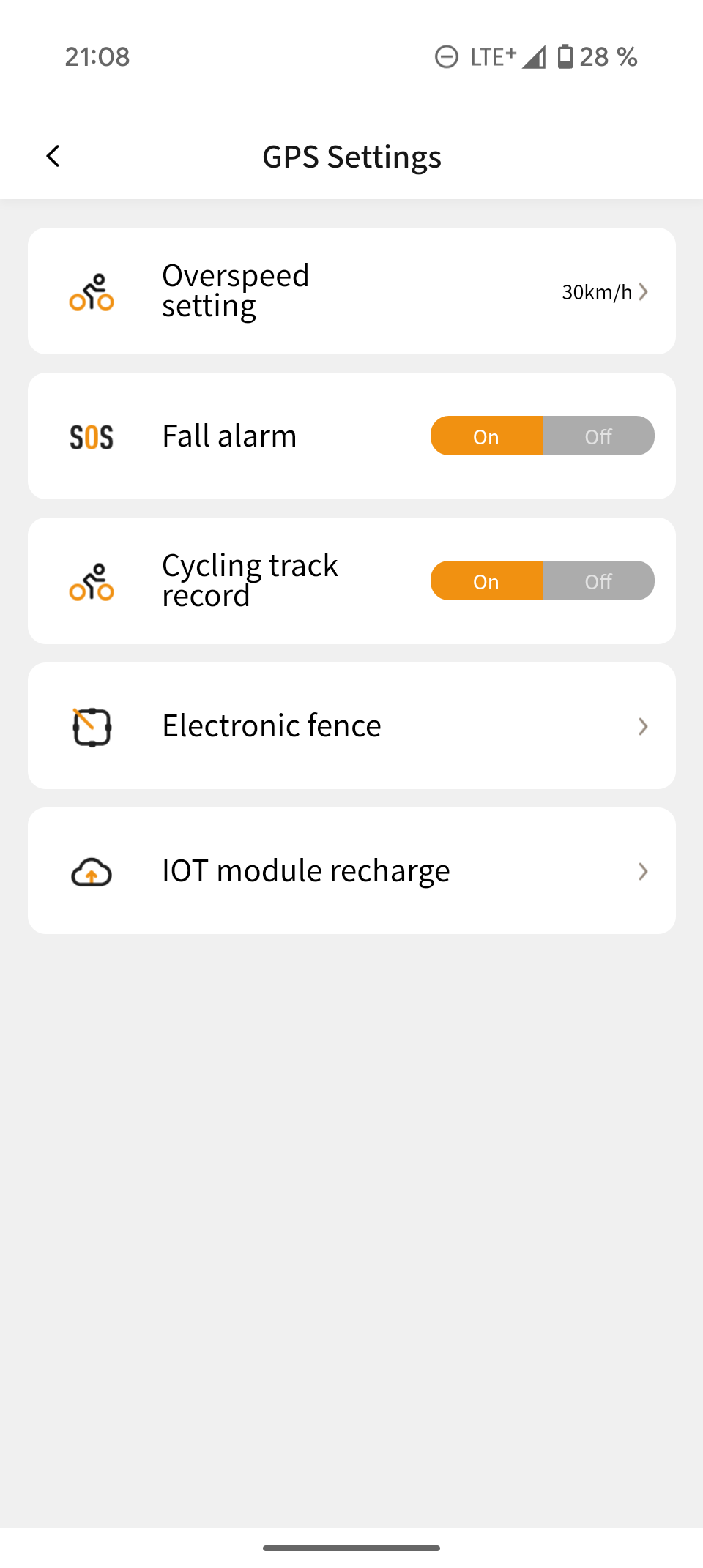The width and height of the screenshot is (703, 1568).
Task: Switch Cycling track record to Off
Action: (598, 581)
